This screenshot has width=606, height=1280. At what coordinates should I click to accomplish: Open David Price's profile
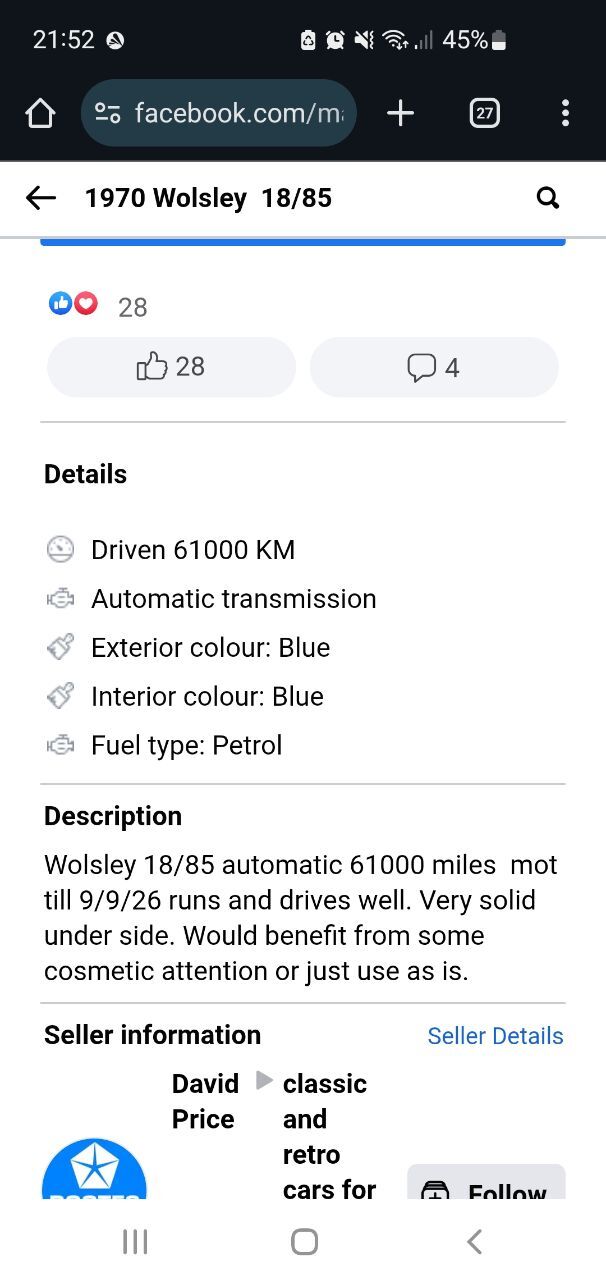(x=205, y=1101)
